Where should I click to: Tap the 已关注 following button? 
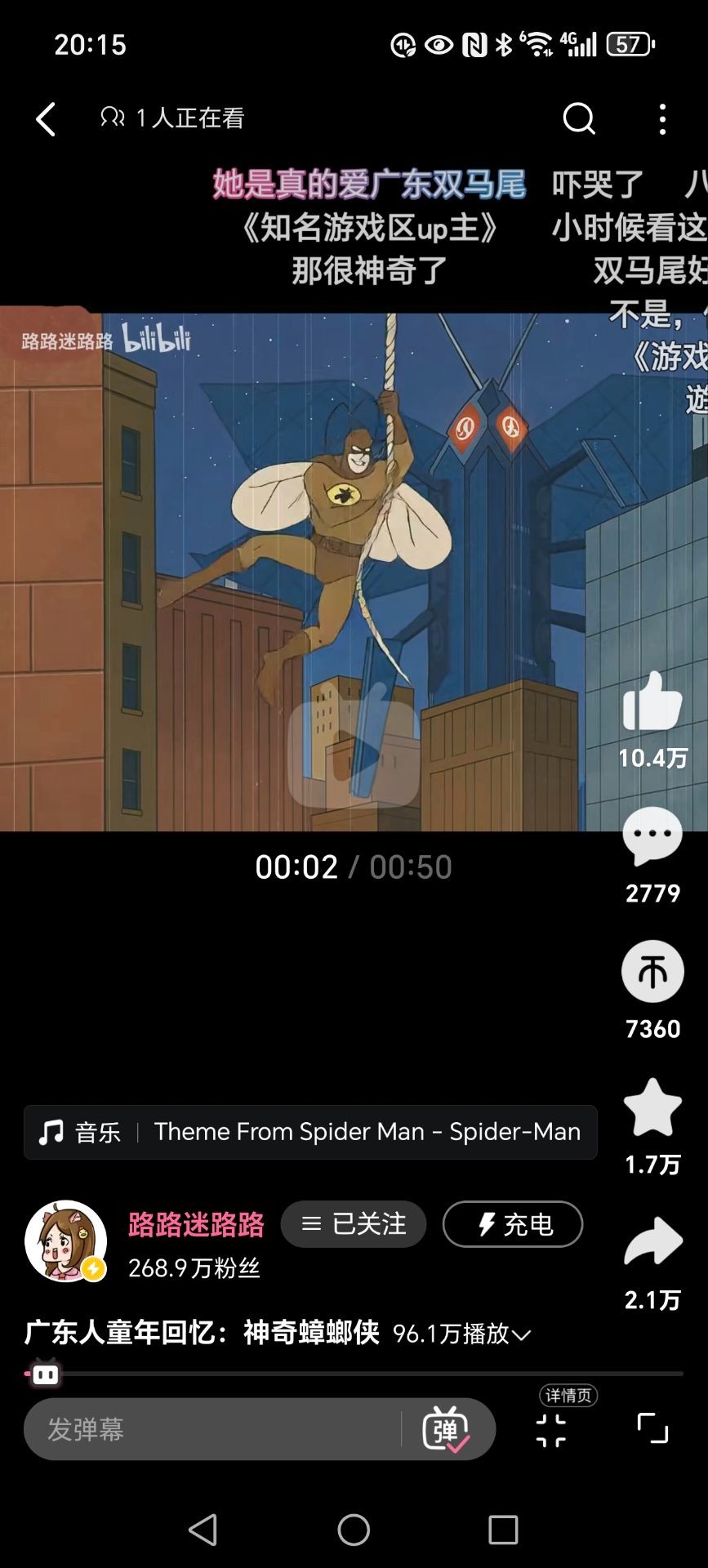pos(354,1223)
